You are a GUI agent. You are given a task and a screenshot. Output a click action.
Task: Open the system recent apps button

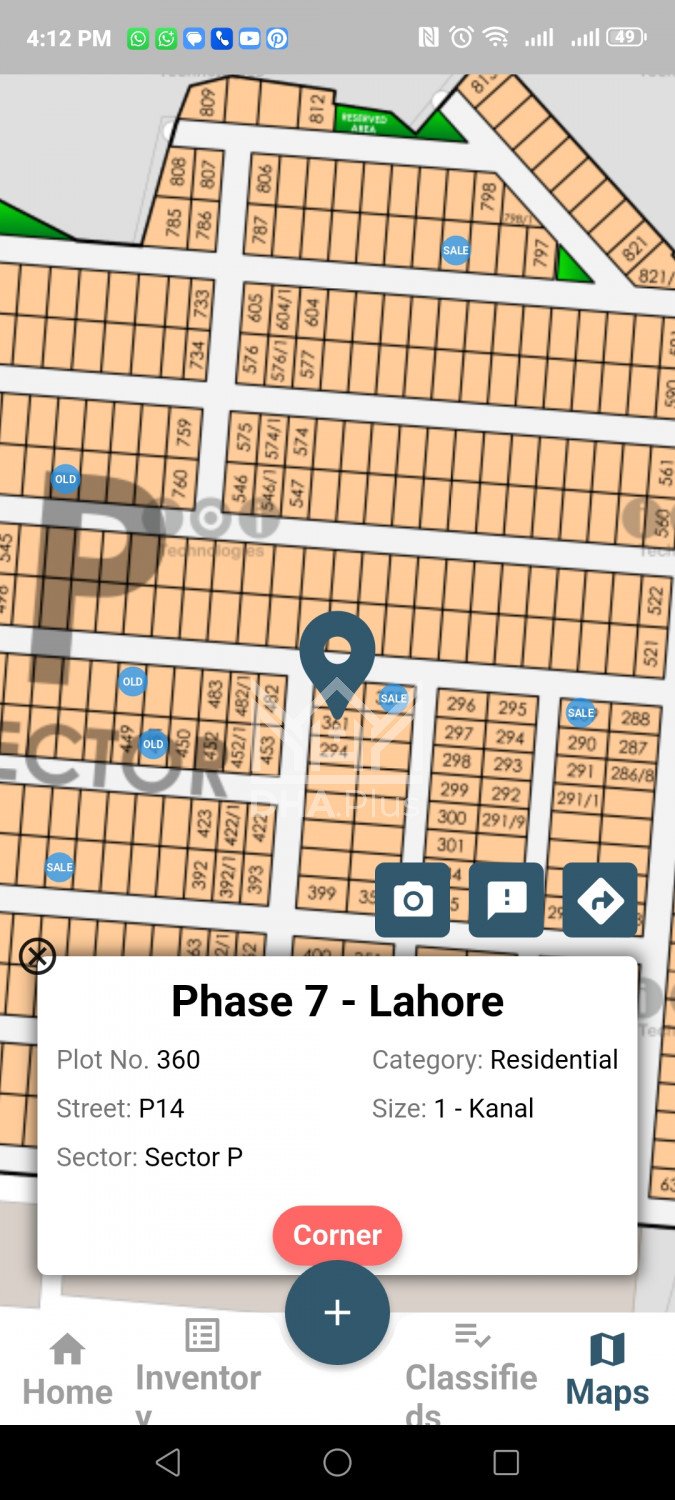click(506, 1463)
